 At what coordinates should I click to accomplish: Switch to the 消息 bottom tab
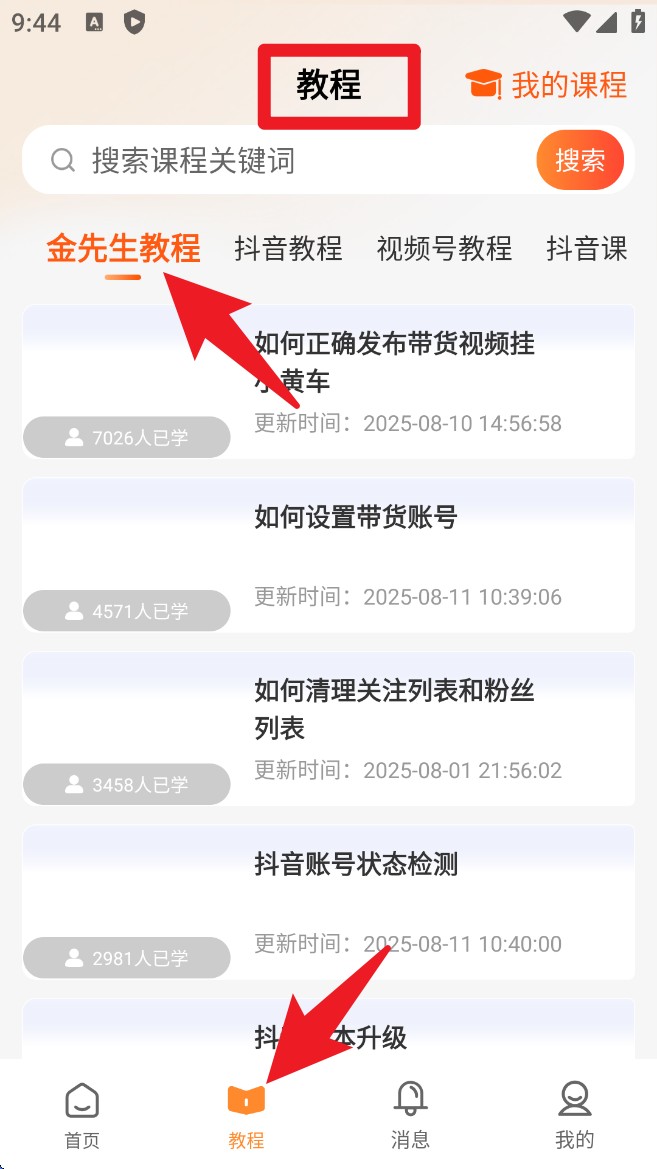pos(410,1114)
